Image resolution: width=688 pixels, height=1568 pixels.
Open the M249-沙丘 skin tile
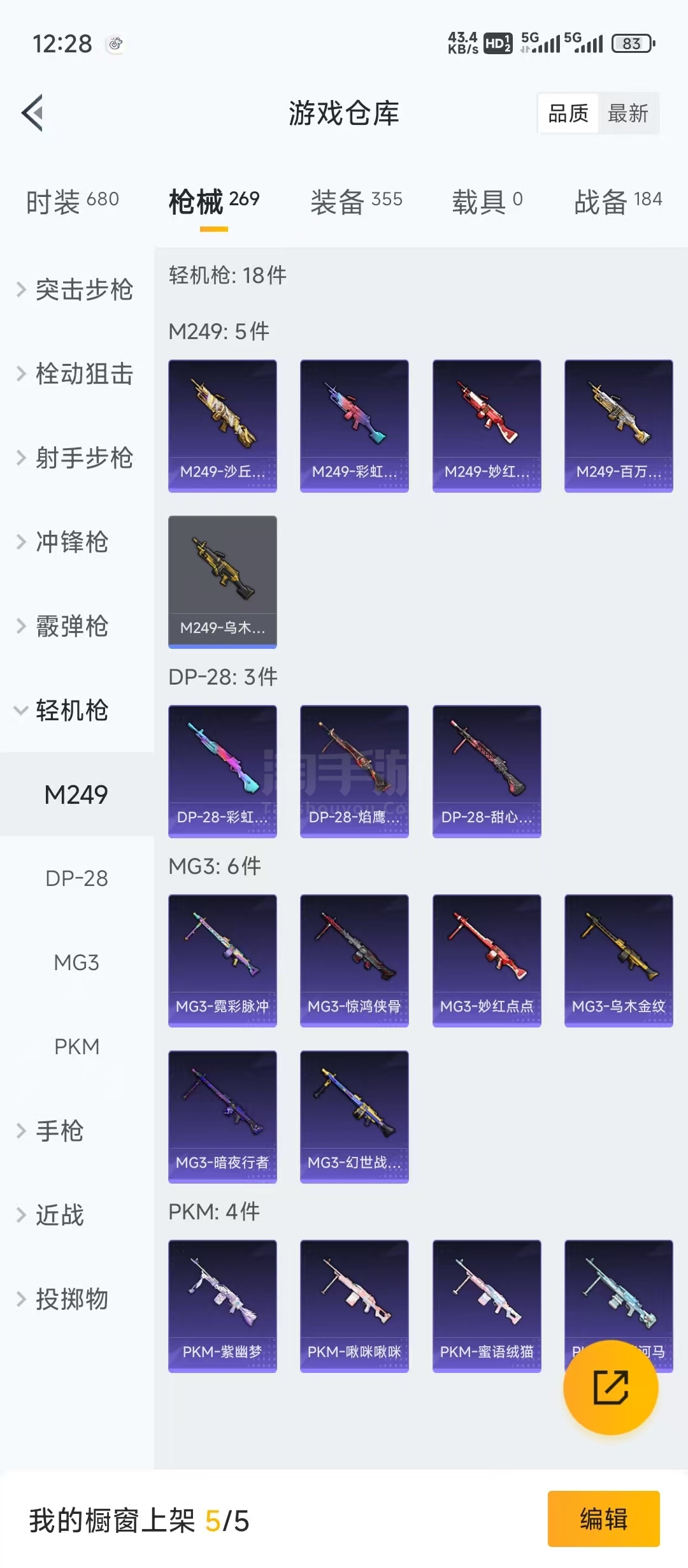click(x=222, y=426)
